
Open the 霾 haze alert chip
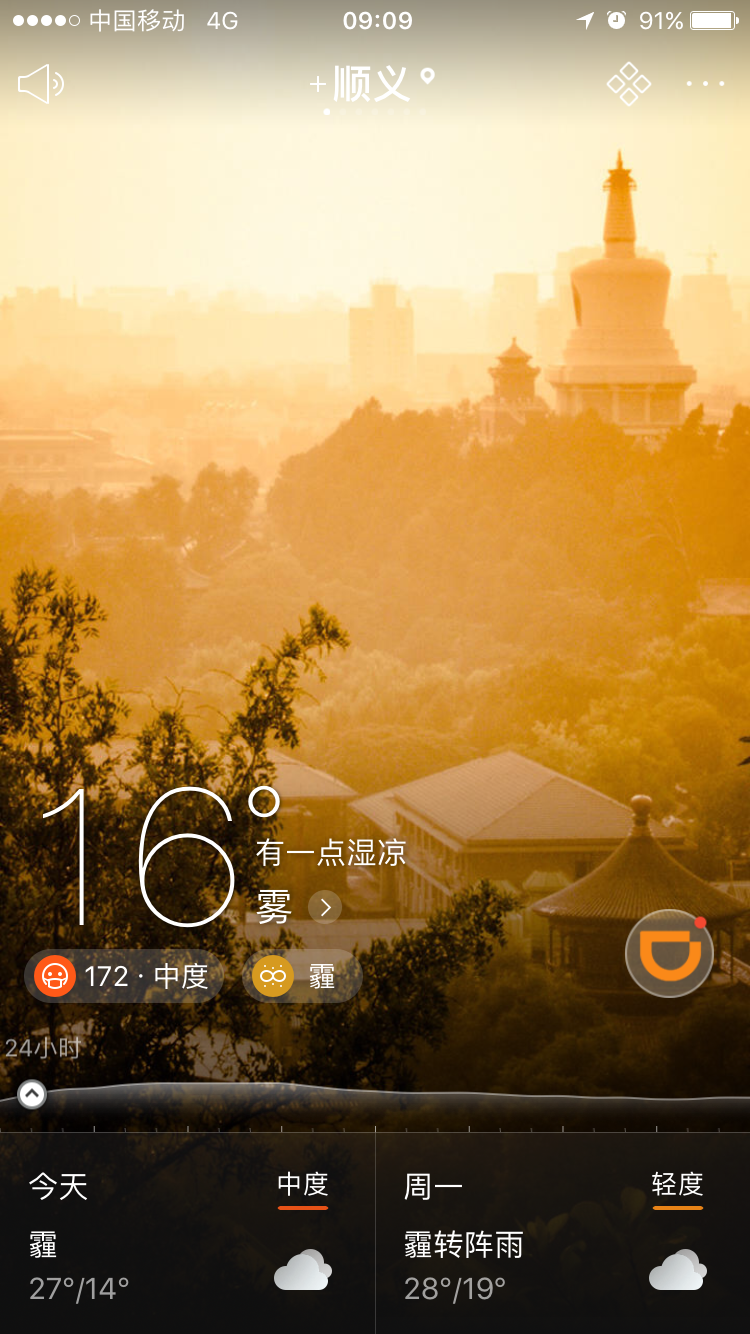pos(302,976)
